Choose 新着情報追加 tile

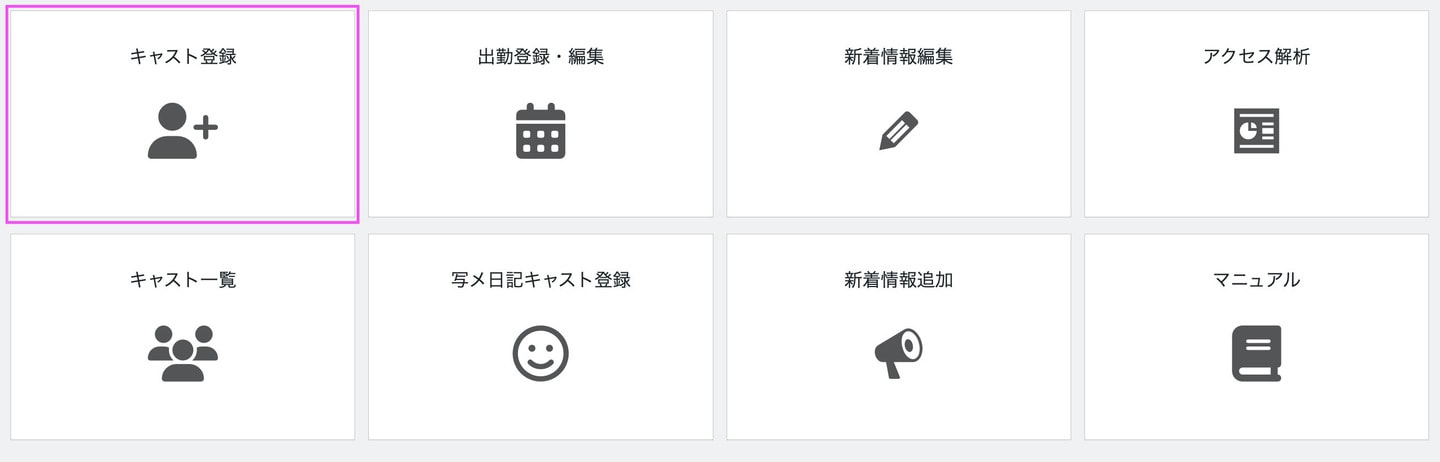898,337
